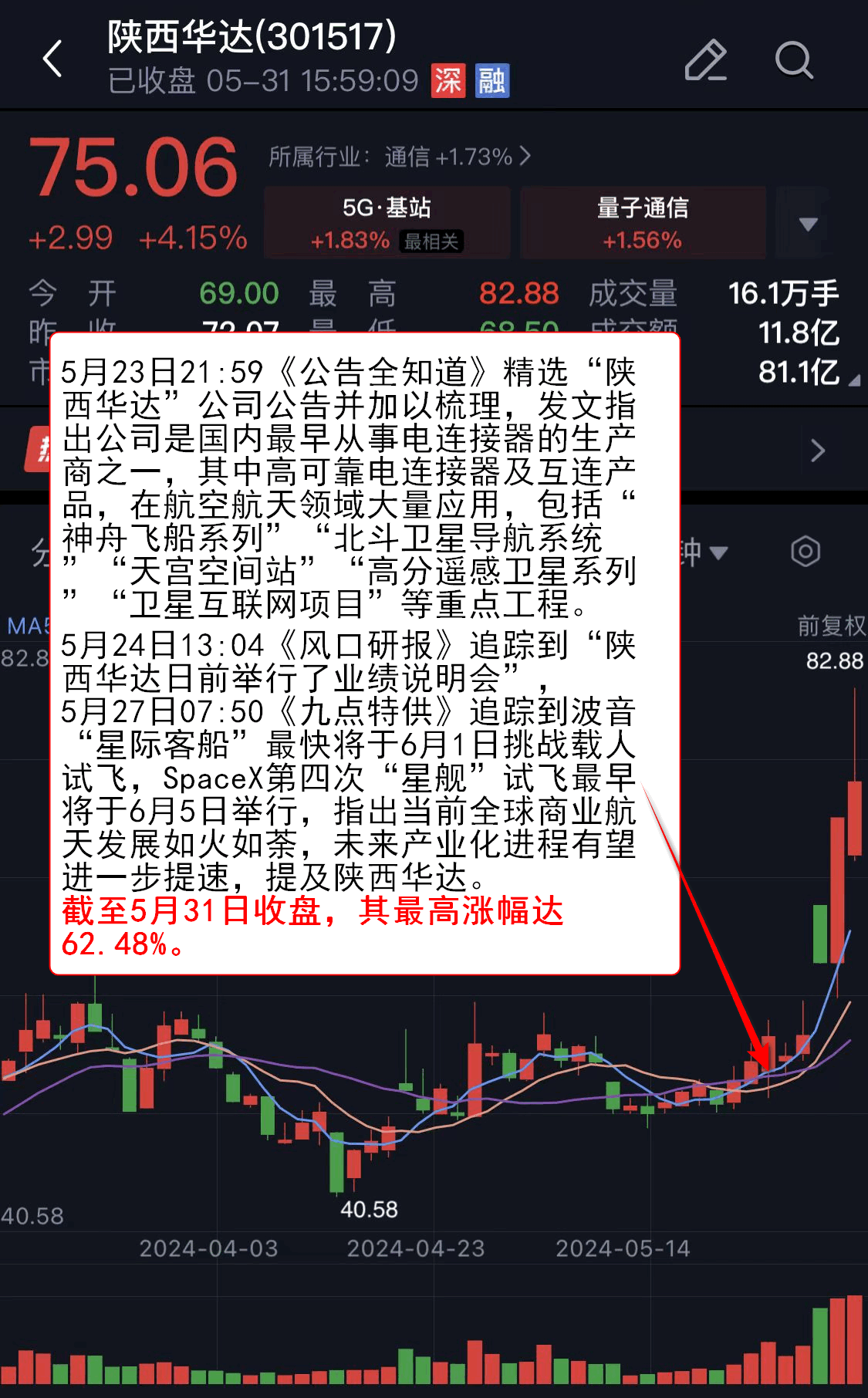Screen dimensions: 868x1398
Task: Open the 5G·基站 concept chip
Action: (x=387, y=222)
